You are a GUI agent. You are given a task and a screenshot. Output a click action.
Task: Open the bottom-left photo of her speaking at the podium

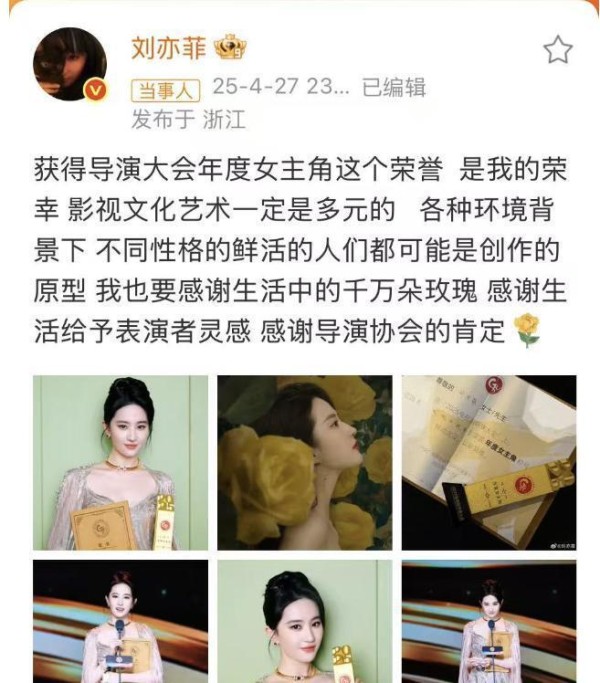coord(120,620)
